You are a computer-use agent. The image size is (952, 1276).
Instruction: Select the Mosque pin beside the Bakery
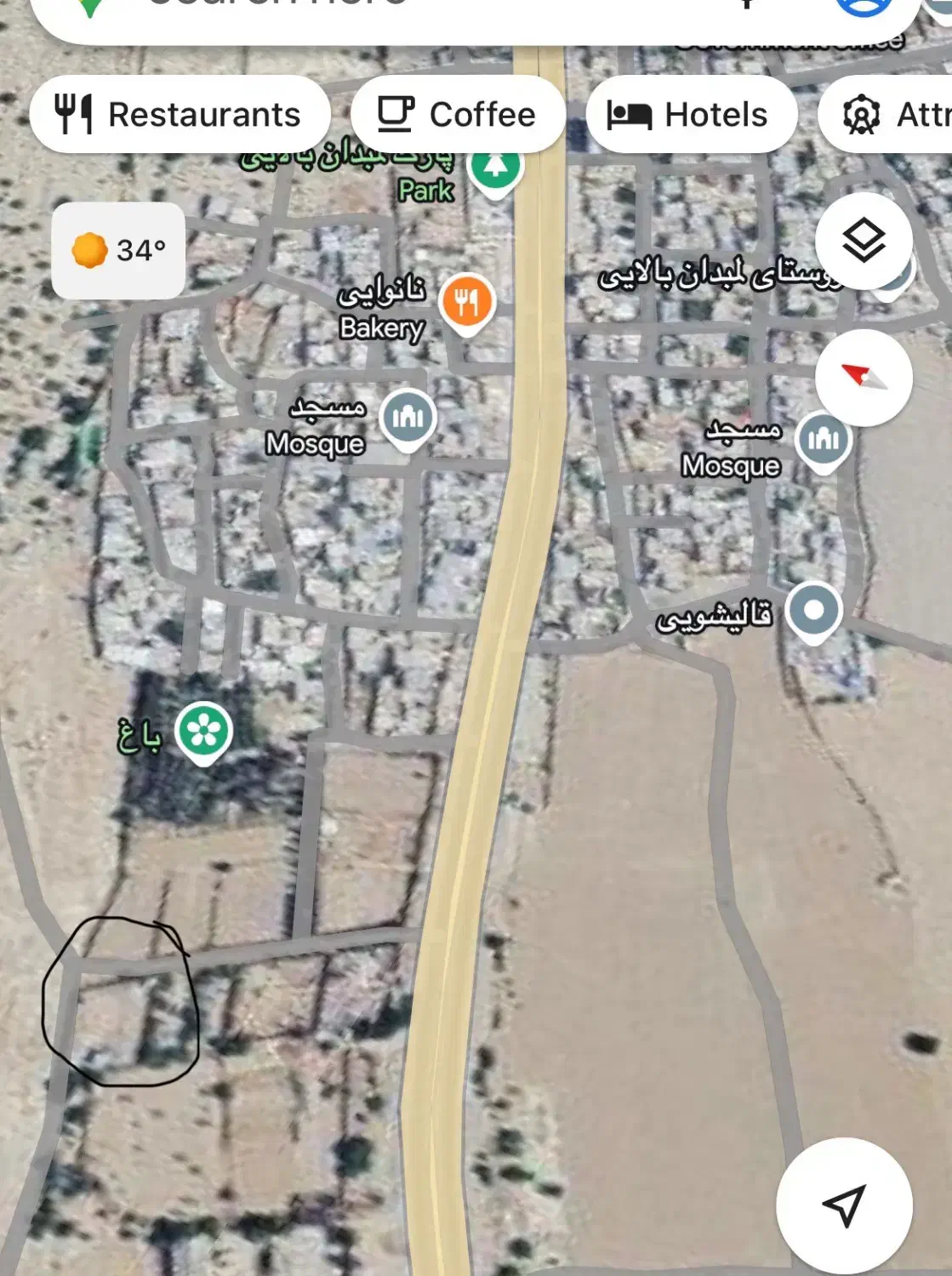pos(408,417)
